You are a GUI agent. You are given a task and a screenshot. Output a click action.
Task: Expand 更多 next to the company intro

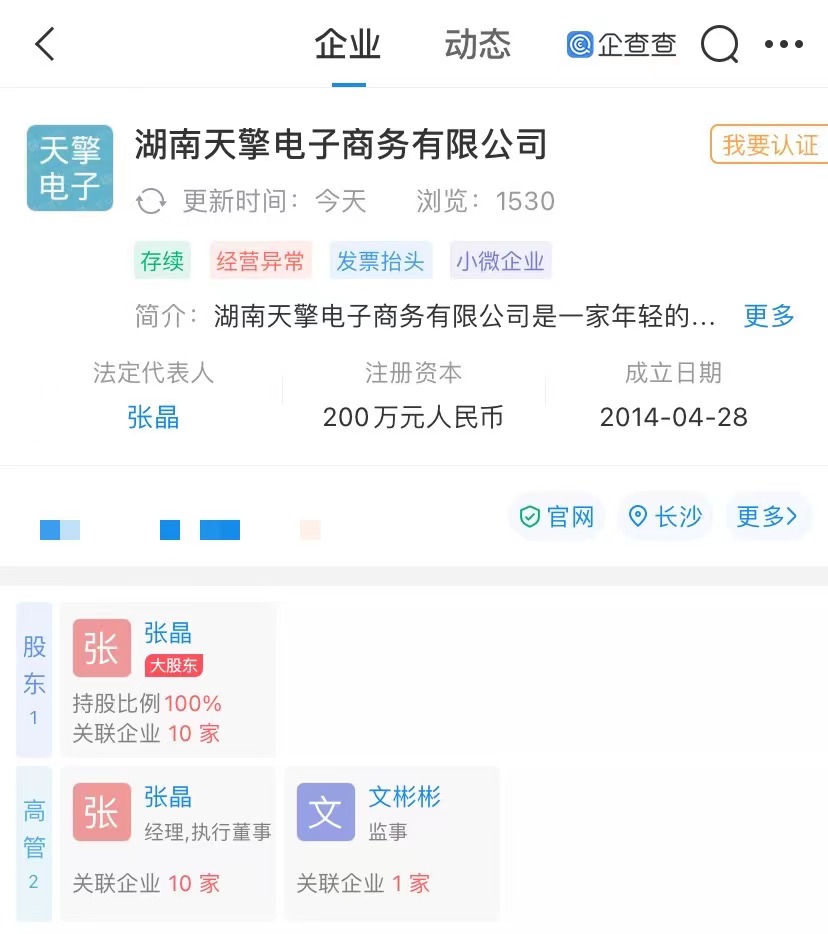tap(768, 316)
